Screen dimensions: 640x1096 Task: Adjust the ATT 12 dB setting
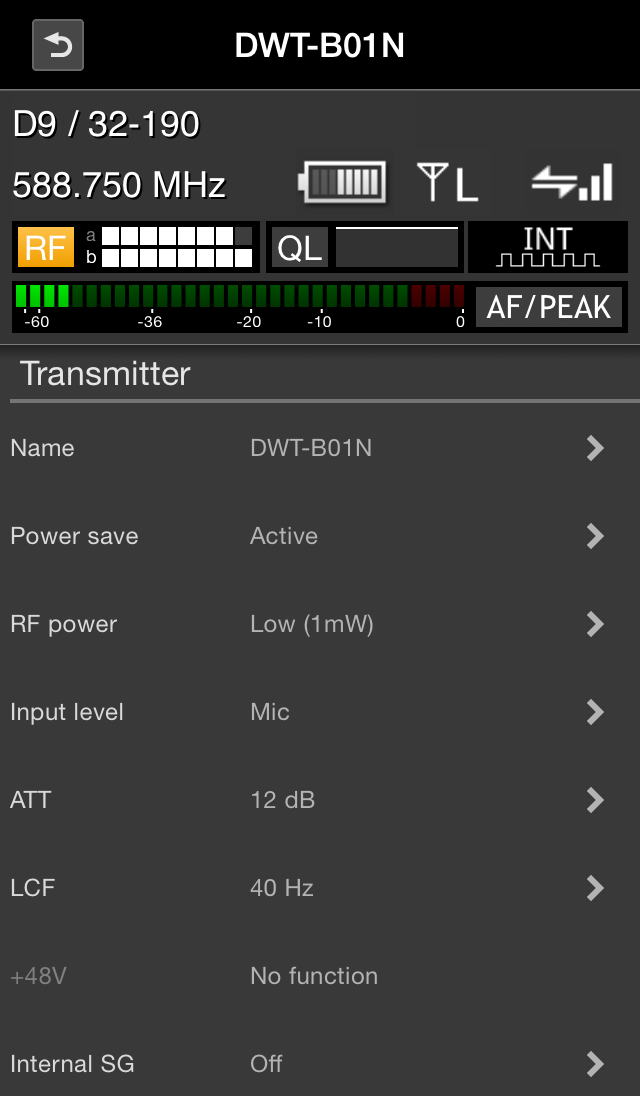point(320,800)
